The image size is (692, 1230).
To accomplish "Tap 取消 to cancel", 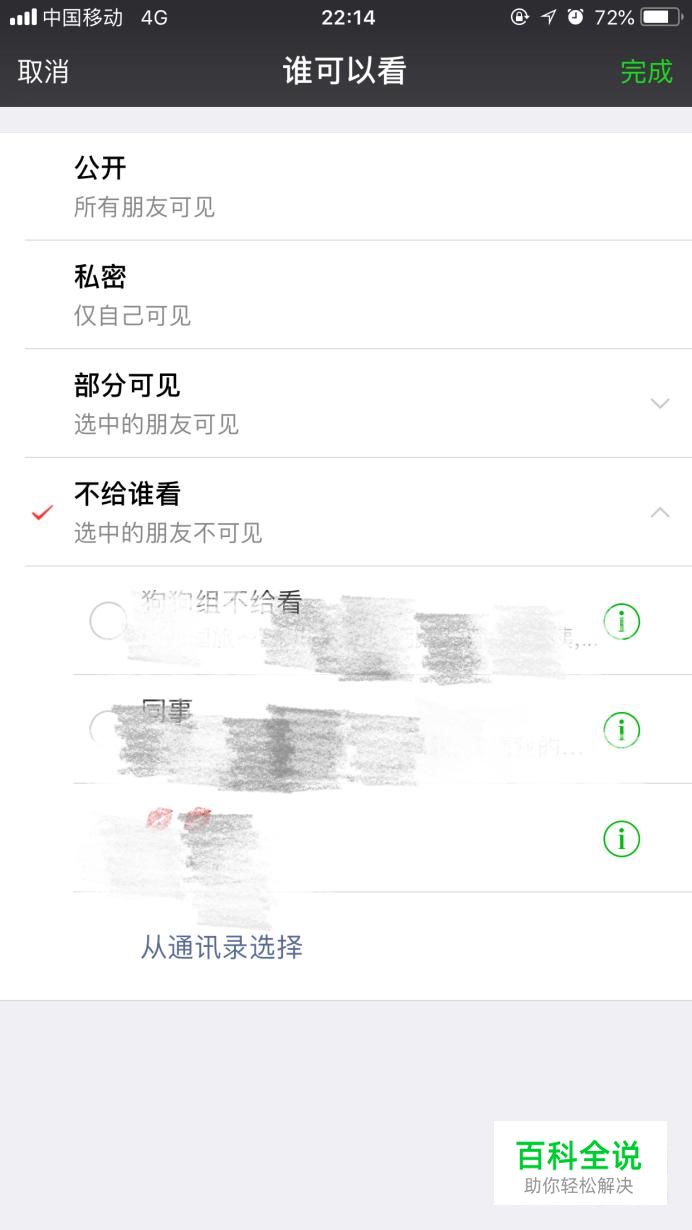I will (x=43, y=72).
